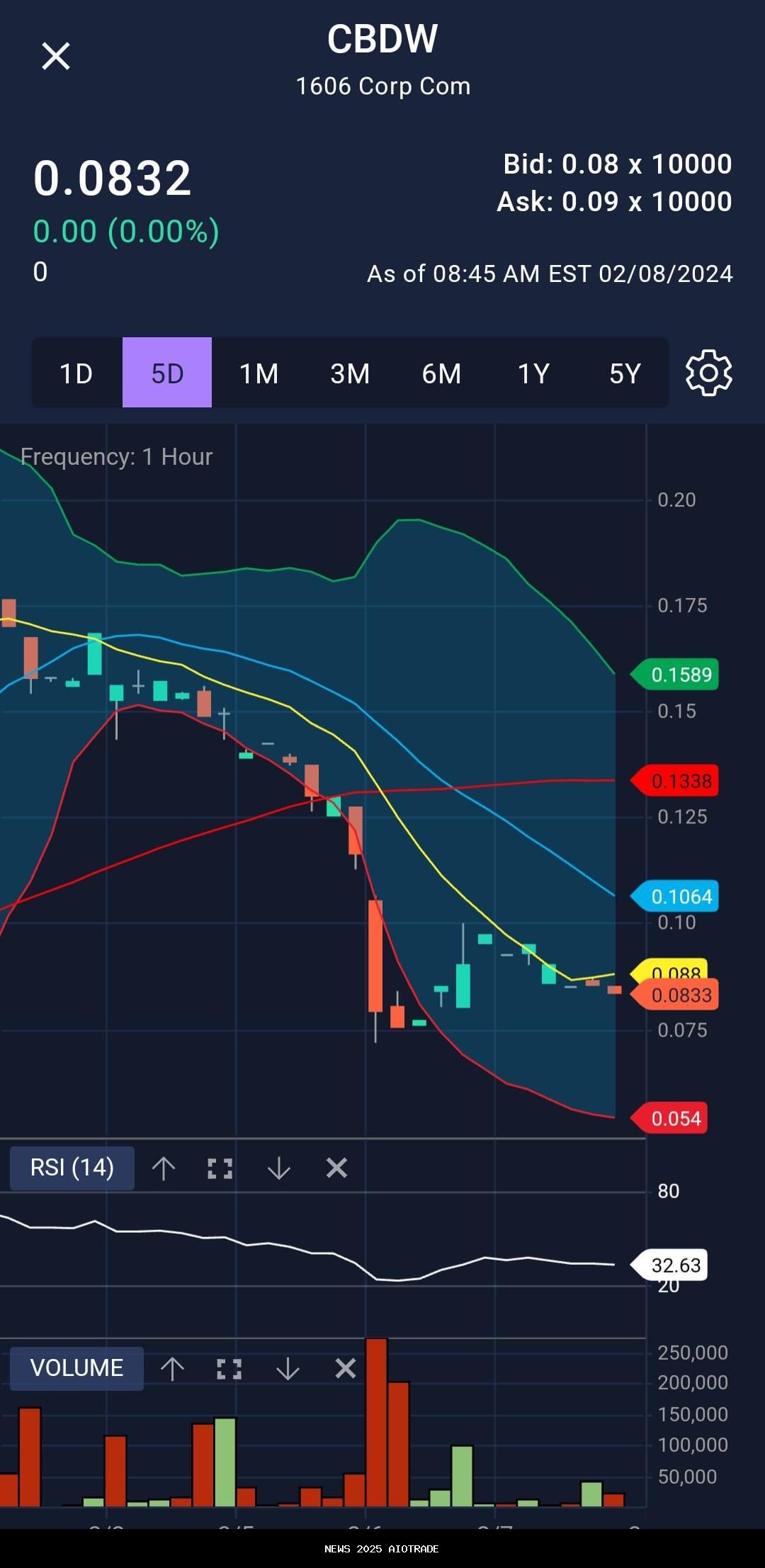
Task: Select the 5D time range
Action: click(167, 373)
